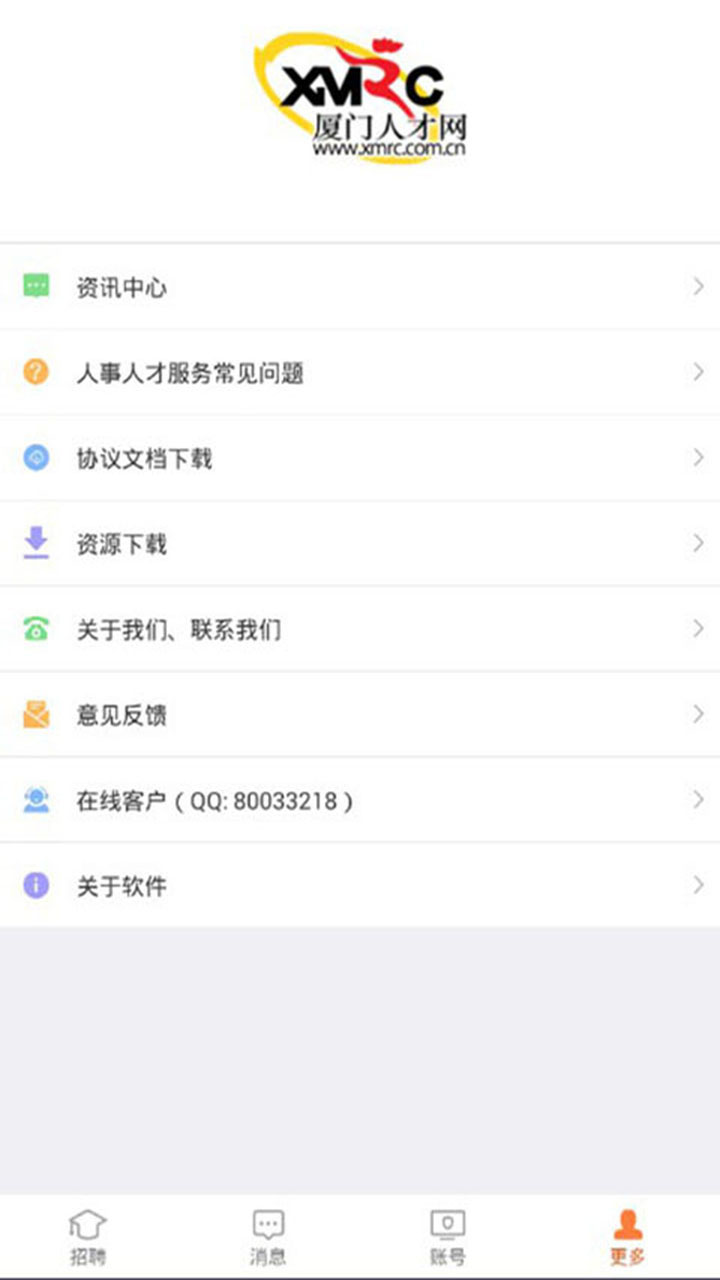The image size is (720, 1280).
Task: Select the 账号 camera icon
Action: click(447, 1223)
